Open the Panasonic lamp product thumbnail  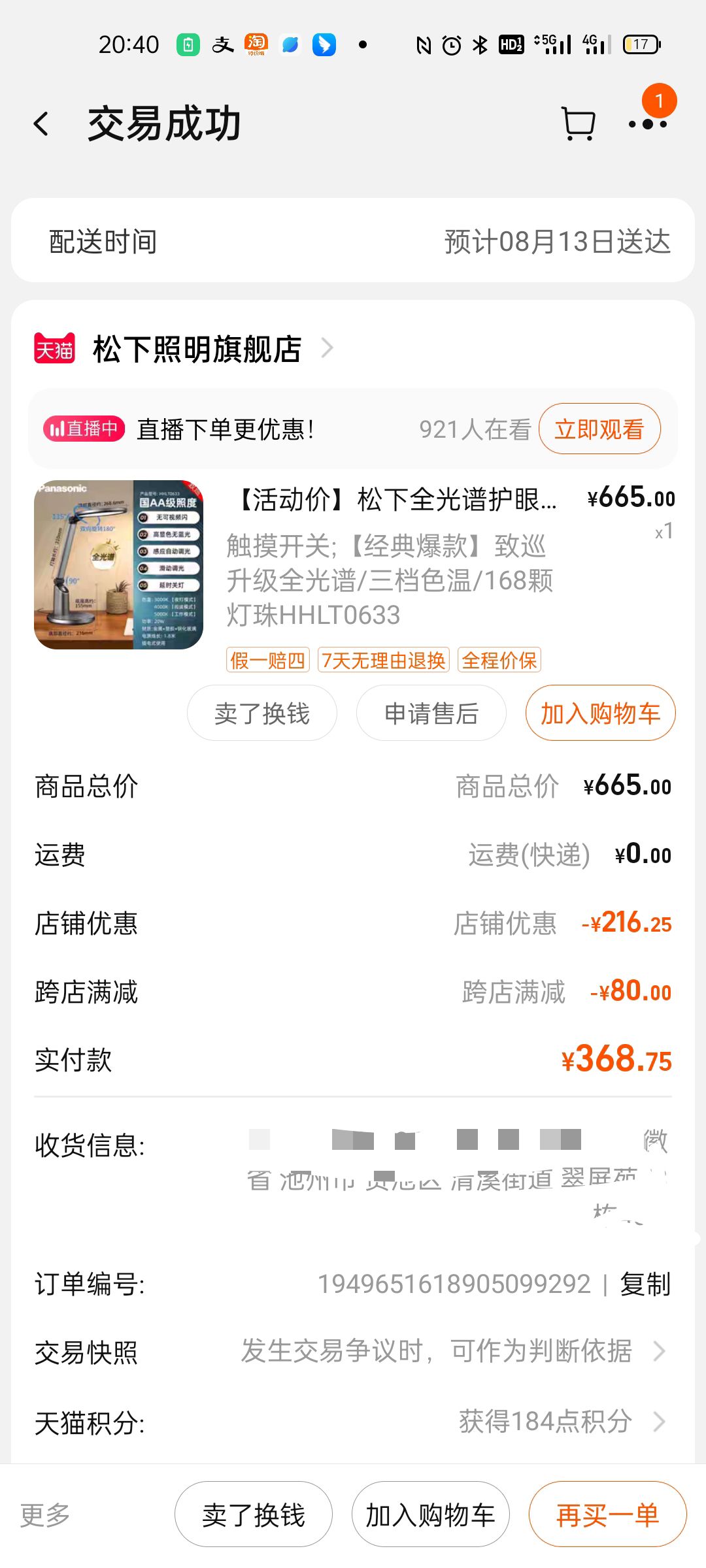[x=118, y=564]
